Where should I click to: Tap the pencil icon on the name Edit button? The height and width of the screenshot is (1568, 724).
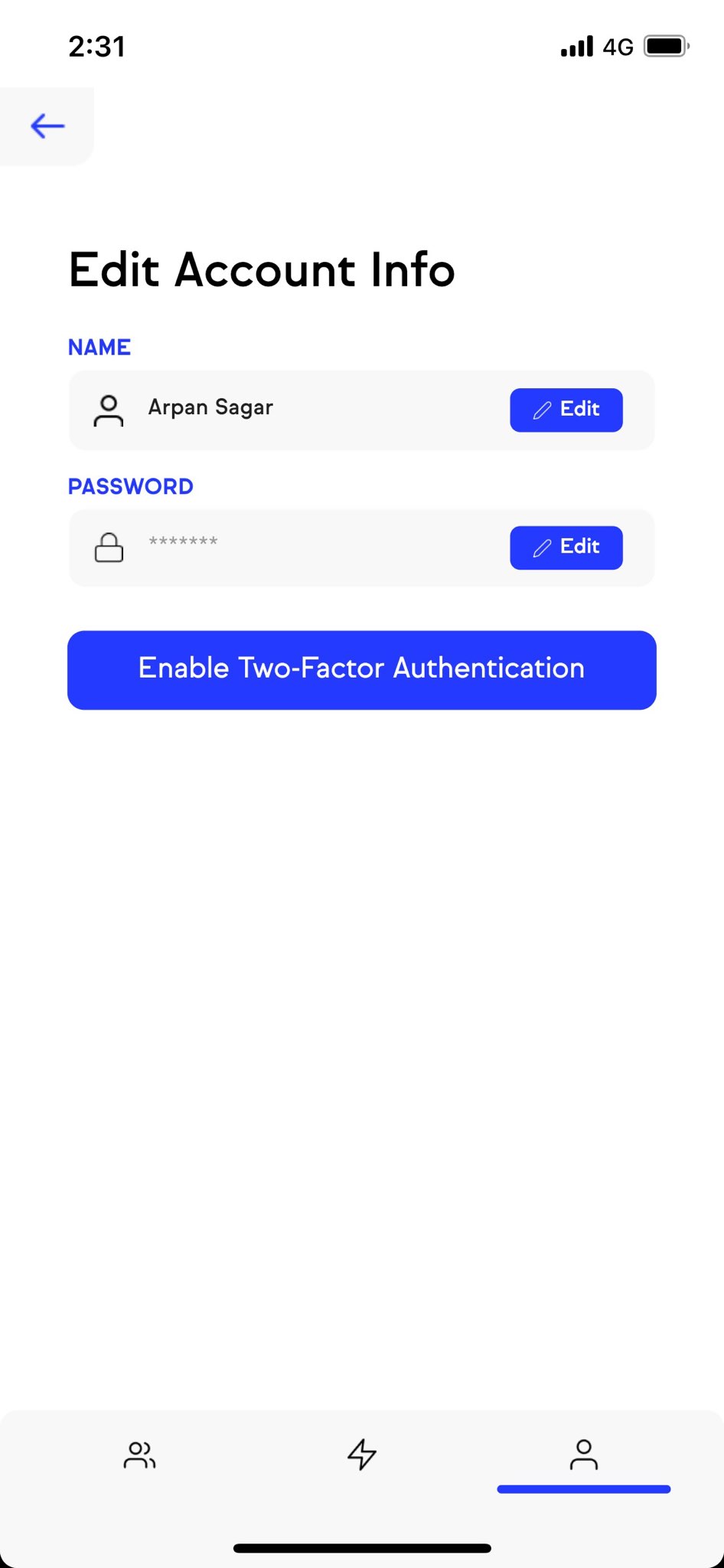point(543,410)
